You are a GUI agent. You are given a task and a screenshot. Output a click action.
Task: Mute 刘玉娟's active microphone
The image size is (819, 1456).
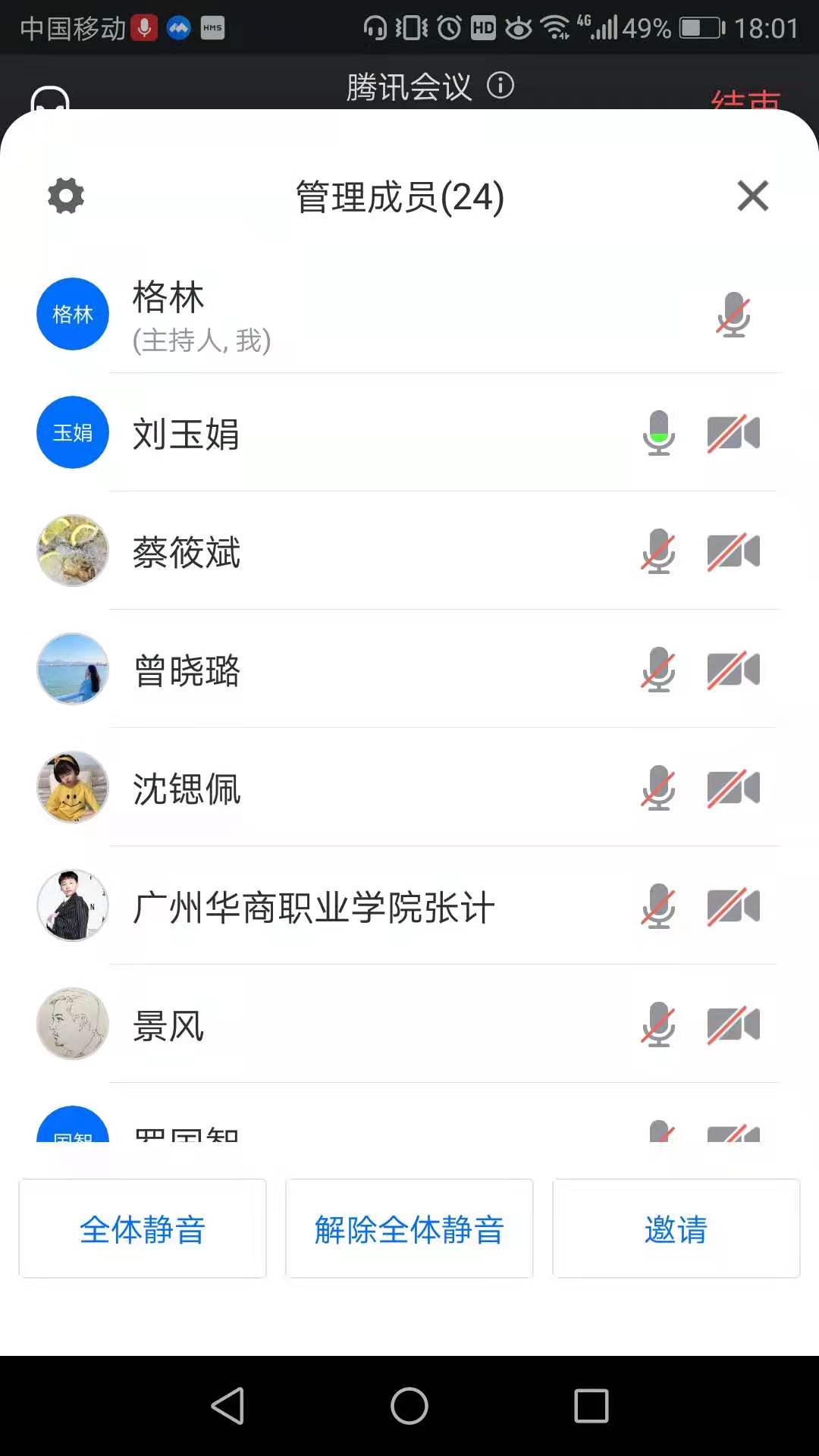659,433
